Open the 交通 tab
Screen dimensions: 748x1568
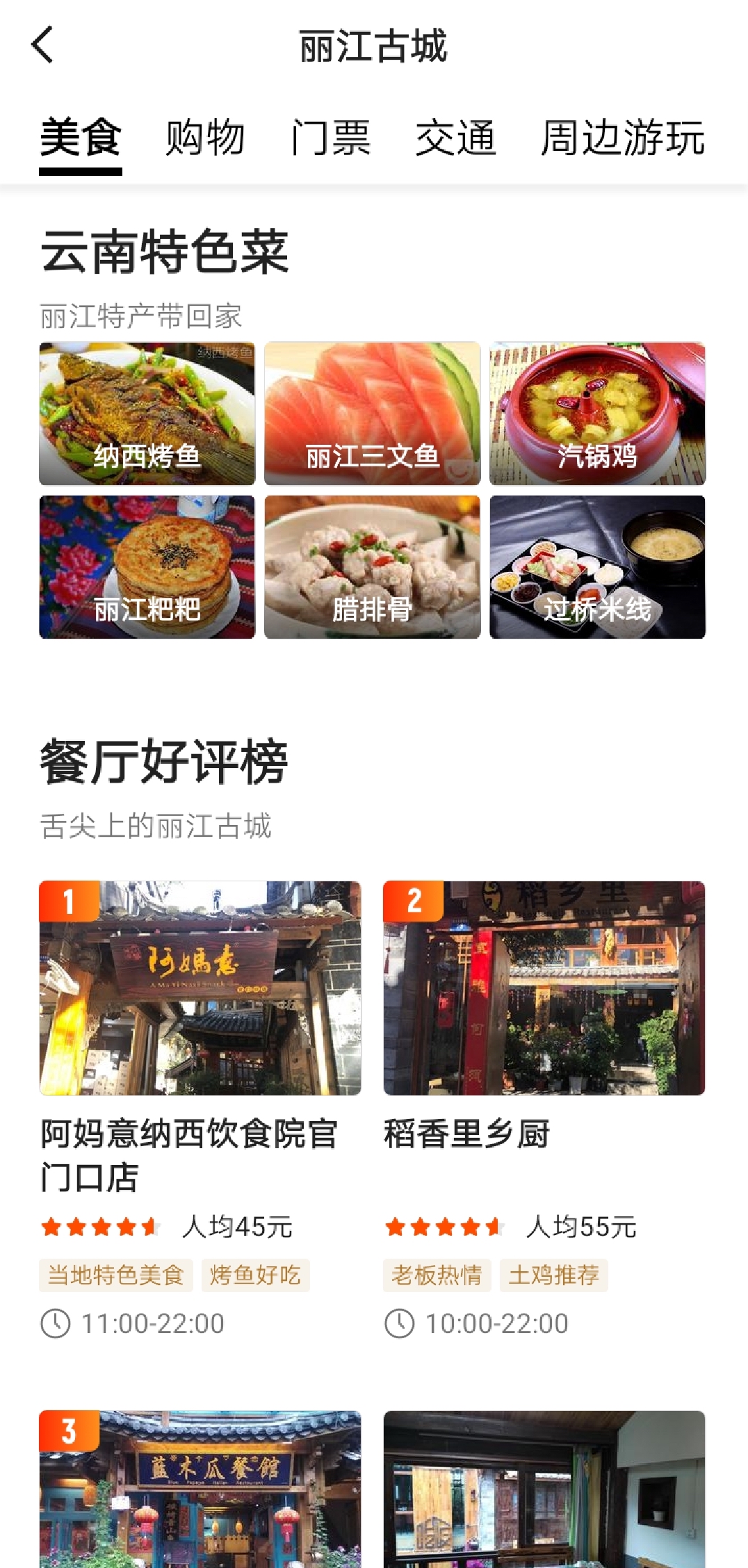455,137
